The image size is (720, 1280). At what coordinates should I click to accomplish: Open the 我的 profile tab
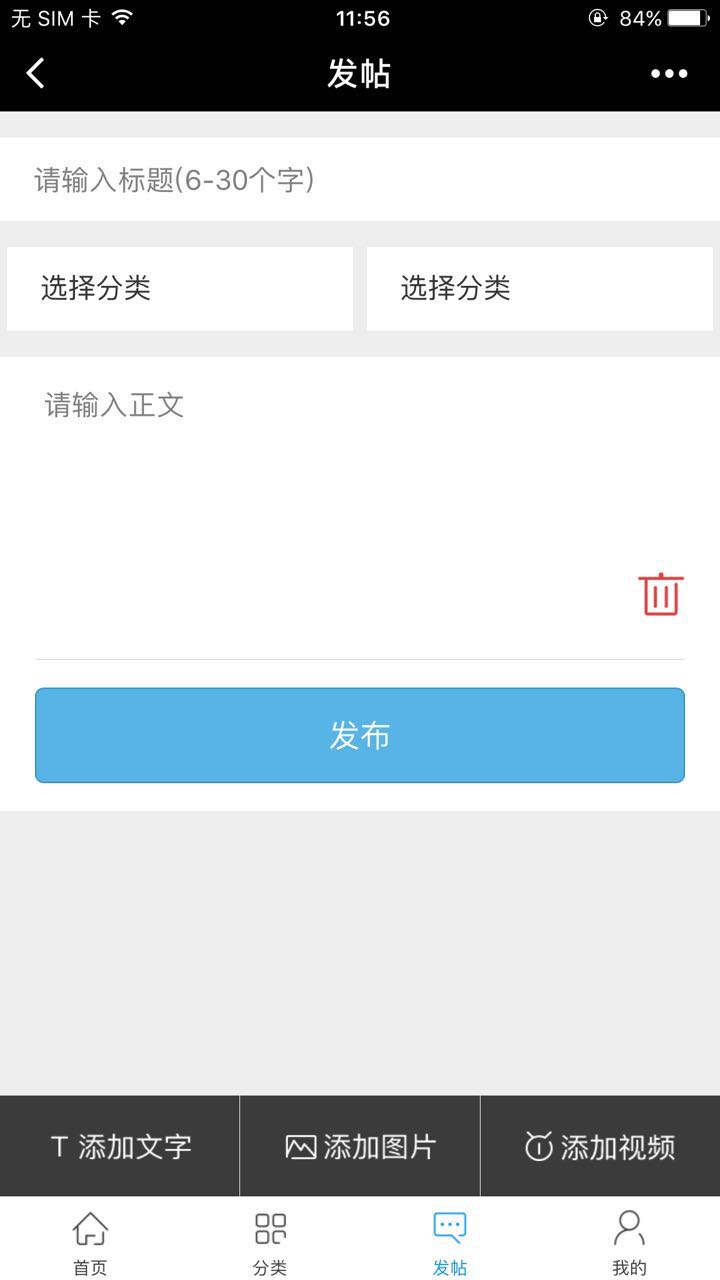click(x=629, y=1240)
